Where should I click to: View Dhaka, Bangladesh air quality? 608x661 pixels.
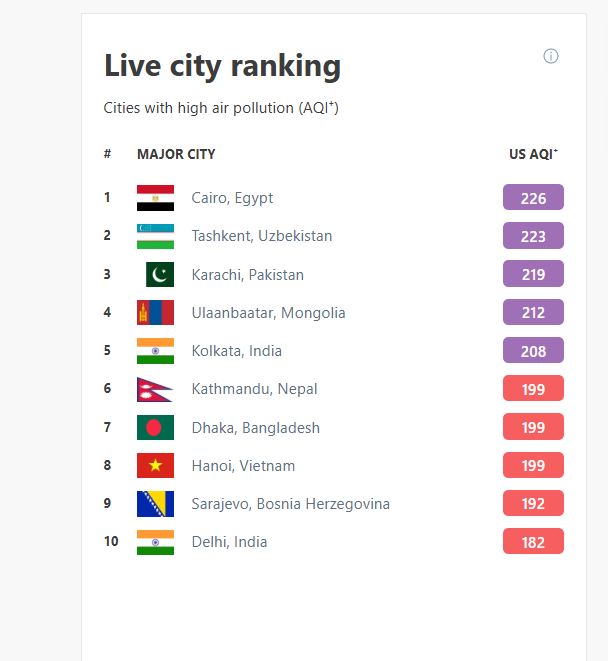(255, 428)
